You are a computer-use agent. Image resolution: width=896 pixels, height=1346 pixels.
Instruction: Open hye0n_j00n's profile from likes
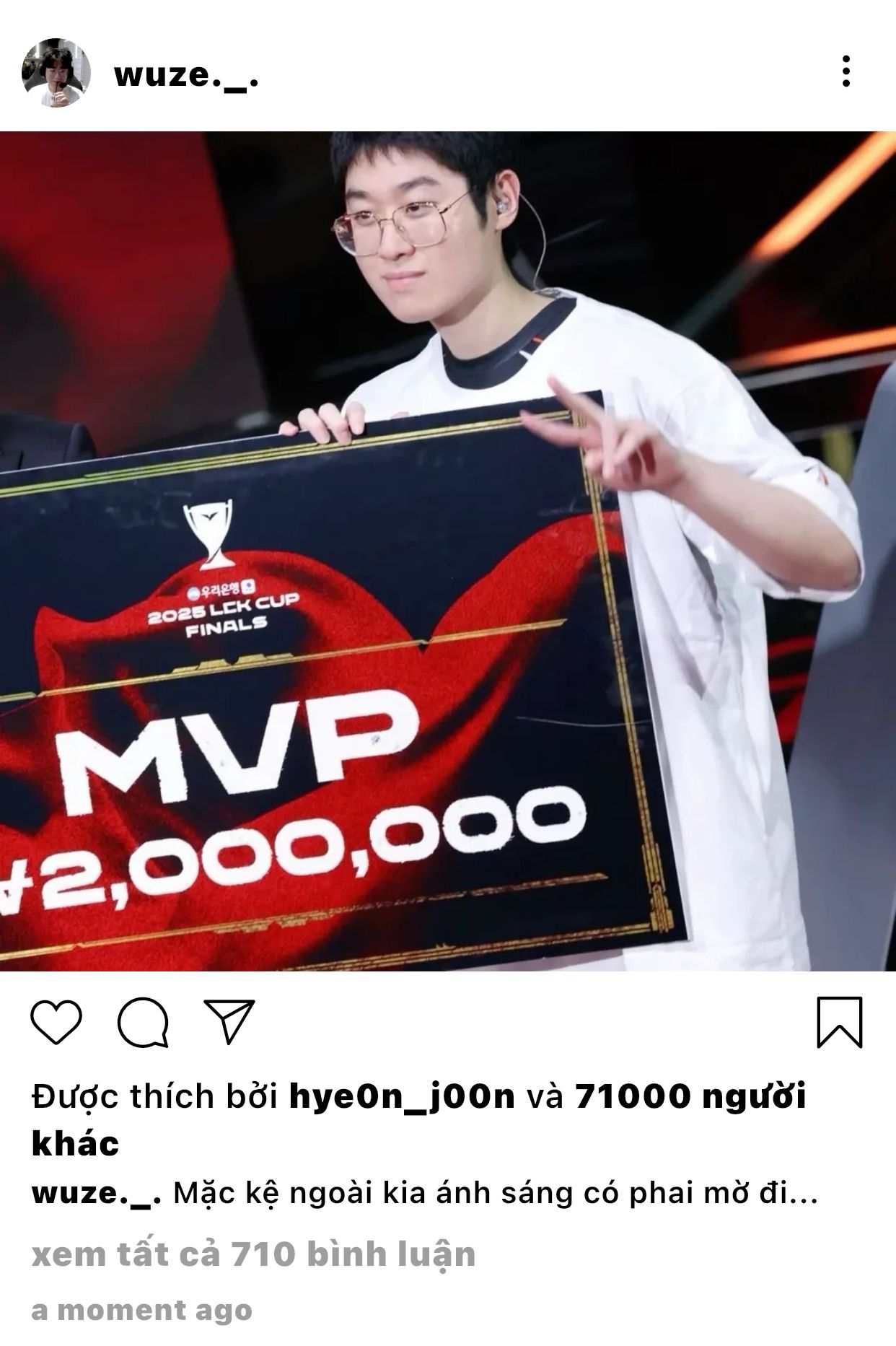coord(402,1097)
